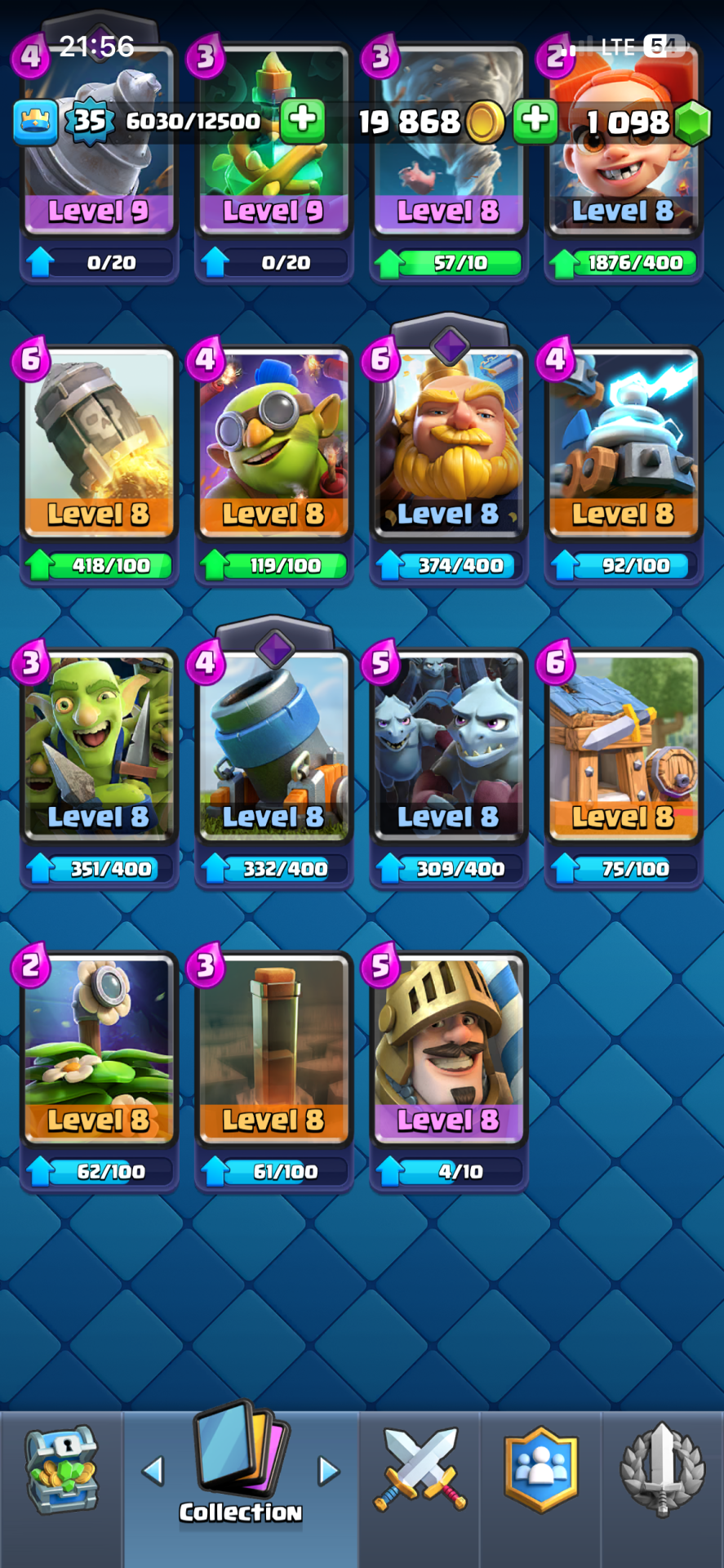Open the Clan social tab

click(x=540, y=1470)
